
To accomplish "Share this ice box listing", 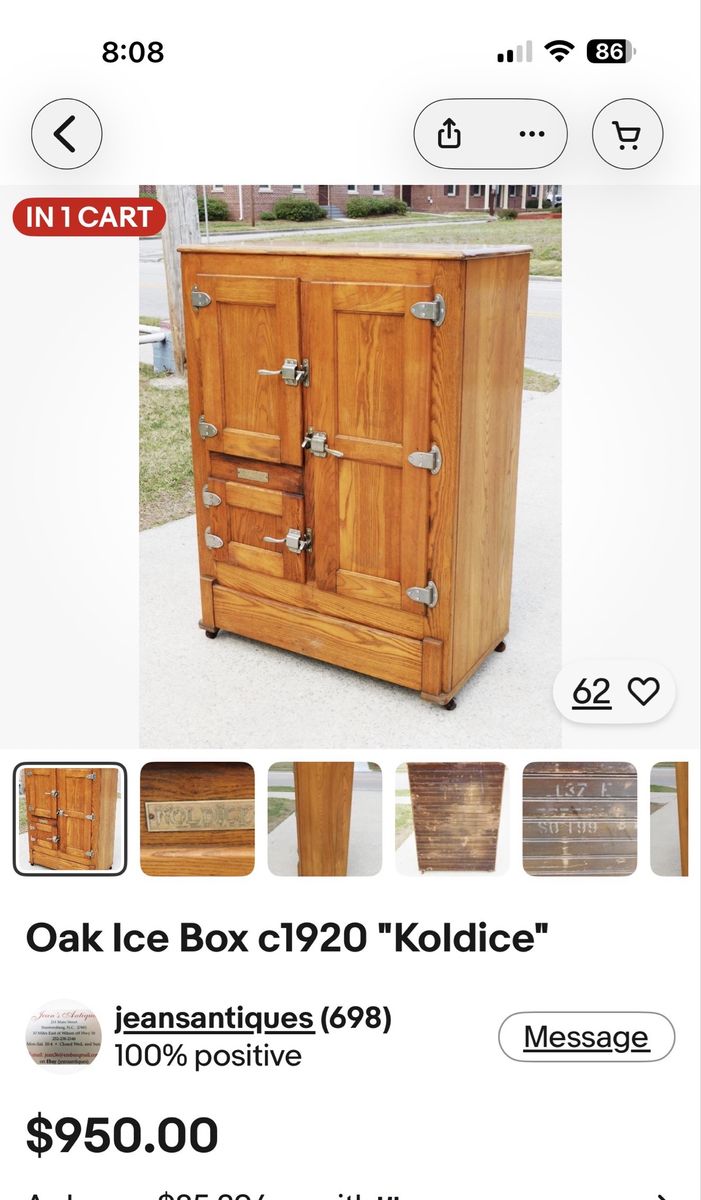I will coord(451,133).
